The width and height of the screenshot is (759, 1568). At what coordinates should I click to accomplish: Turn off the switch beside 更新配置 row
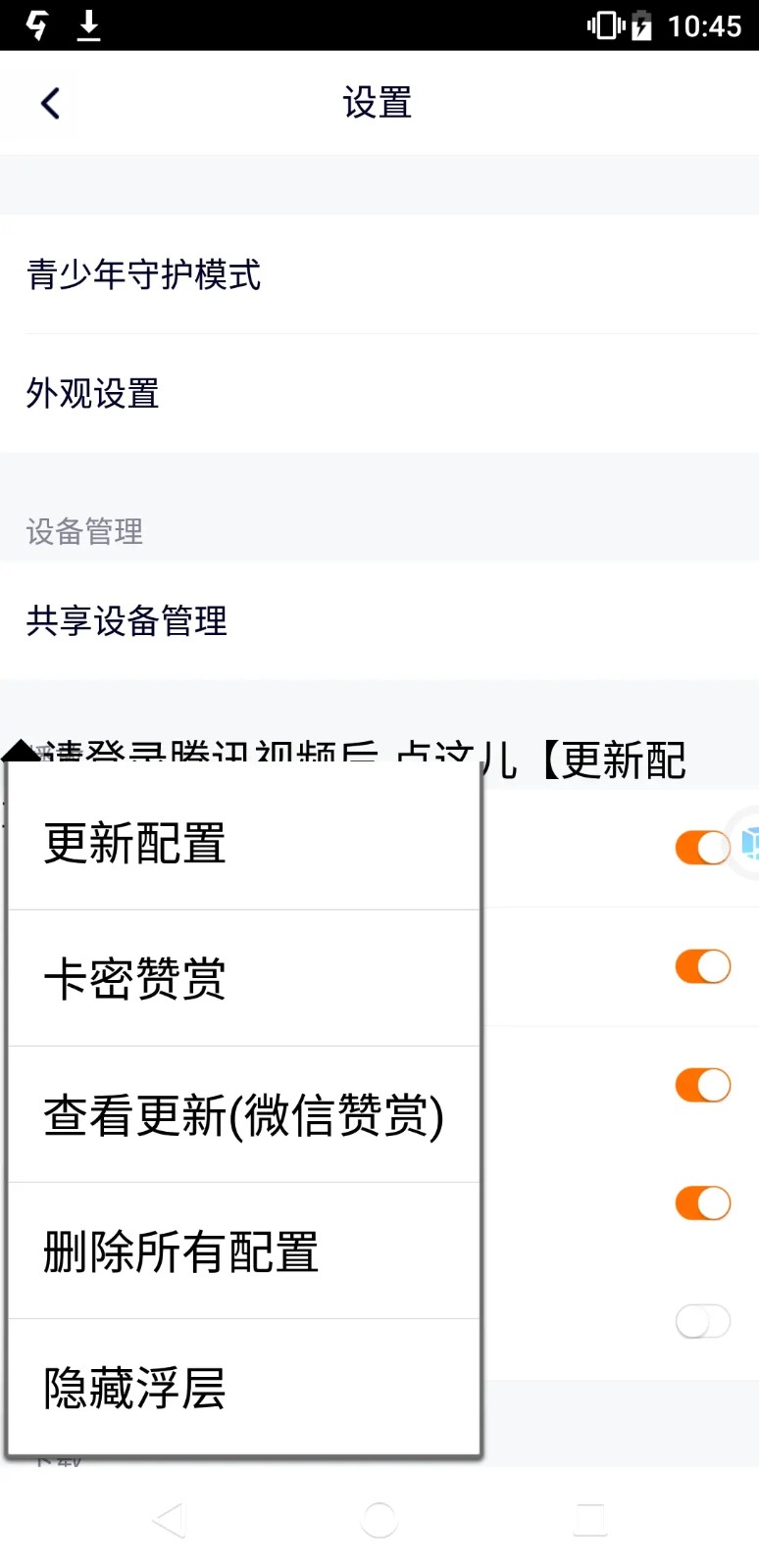point(702,847)
